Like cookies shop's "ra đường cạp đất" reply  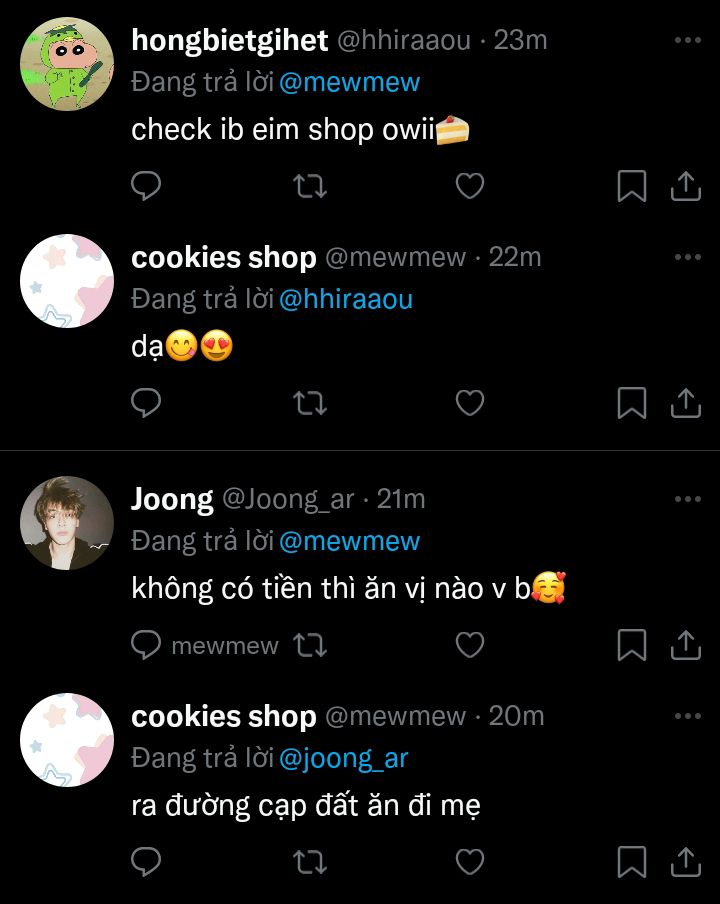tap(470, 861)
